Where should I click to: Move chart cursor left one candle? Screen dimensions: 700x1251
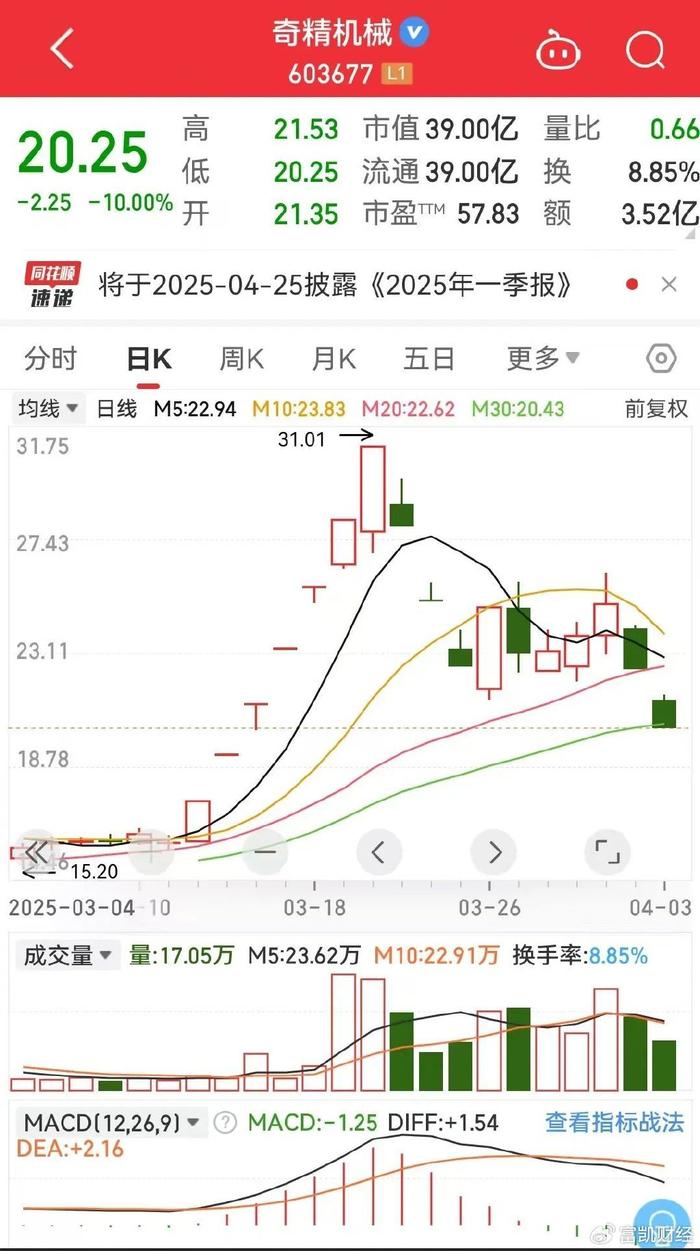379,853
